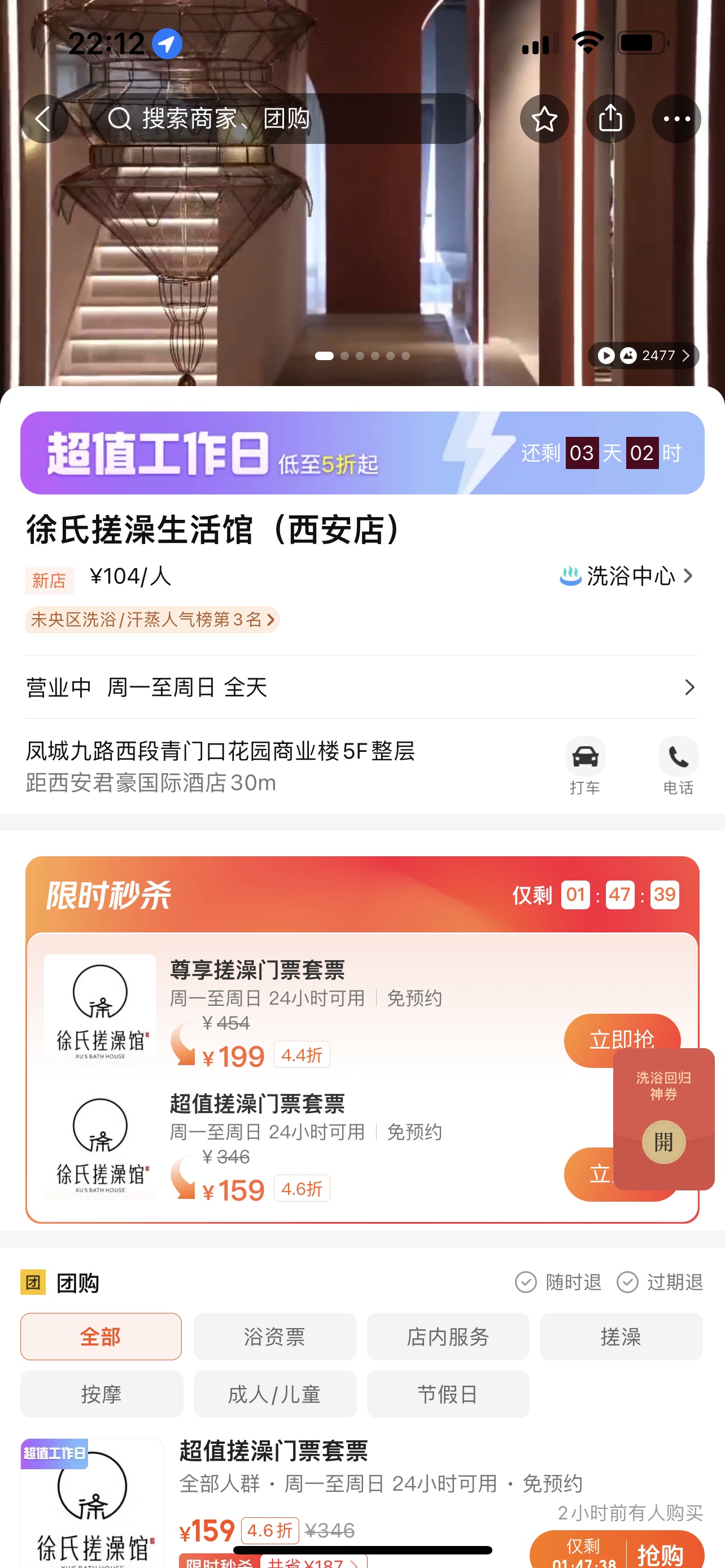Screen dimensions: 725x1568
Task: Open the search box for merchants and deals
Action: (x=285, y=119)
